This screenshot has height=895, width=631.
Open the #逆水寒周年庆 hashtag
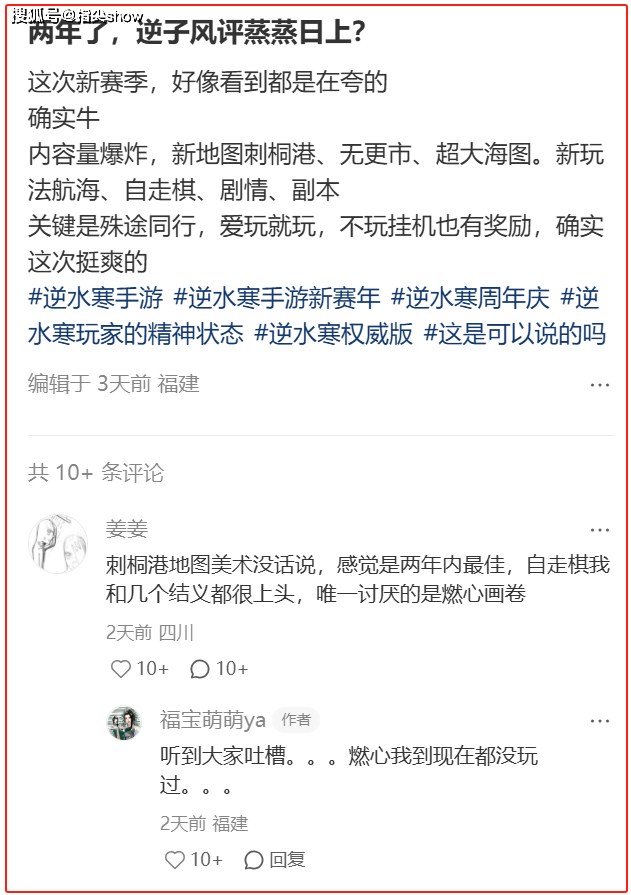tap(470, 298)
